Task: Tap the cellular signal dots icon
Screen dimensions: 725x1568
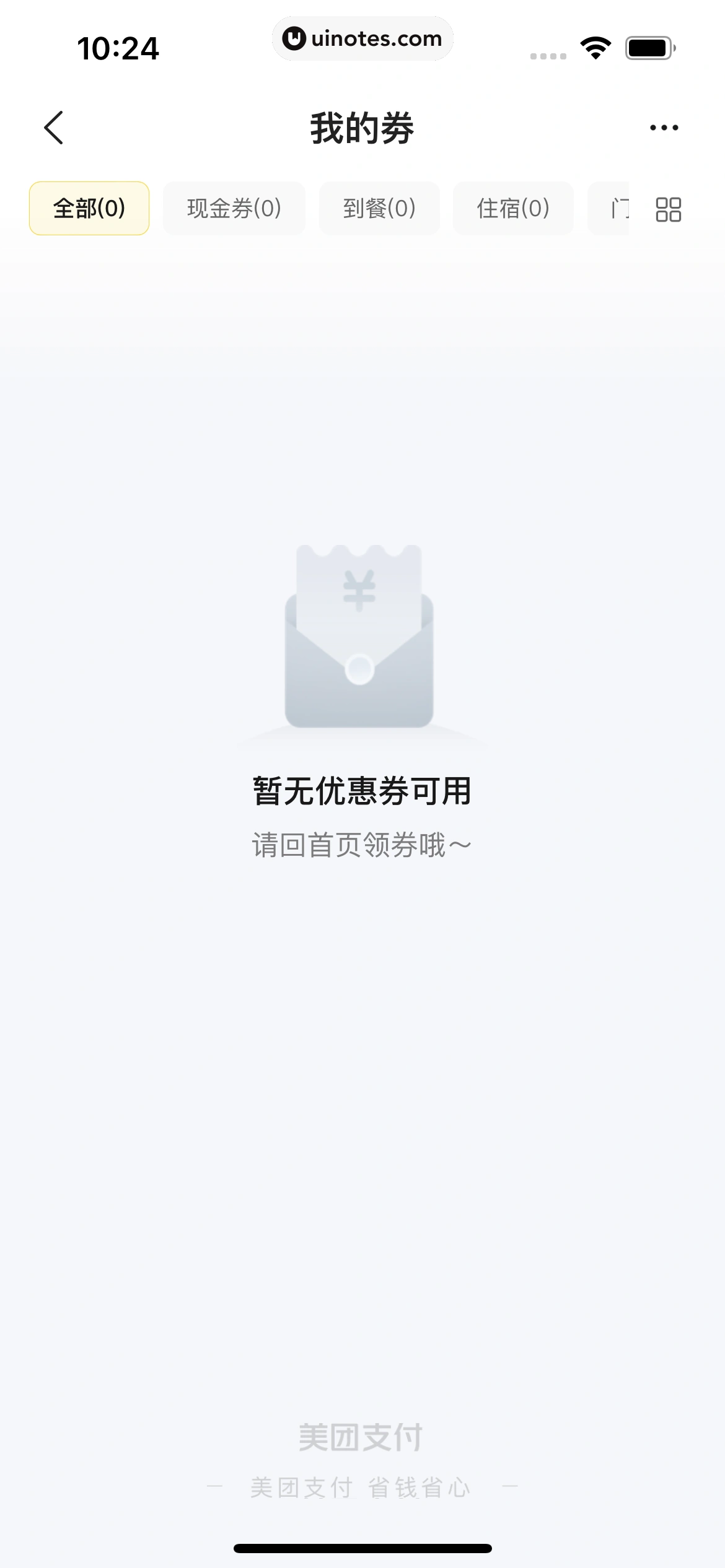Action: pos(548,54)
